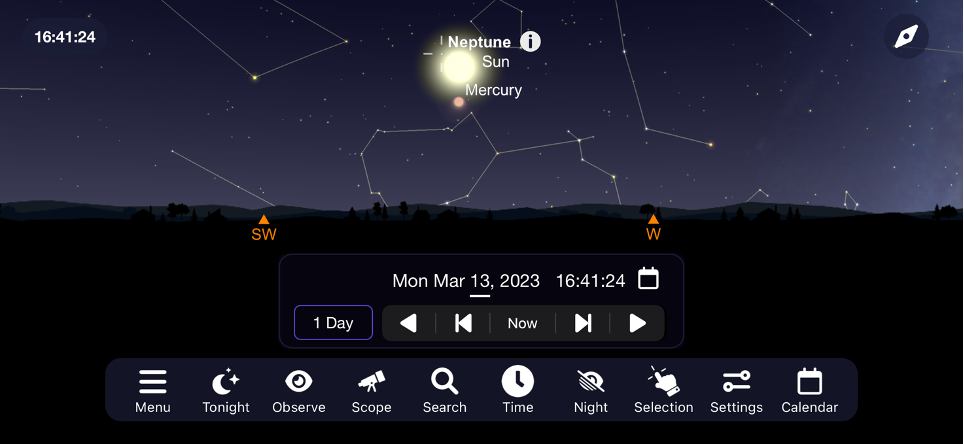The width and height of the screenshot is (964, 444).
Task: Change the 1 Day time step
Action: (x=333, y=323)
